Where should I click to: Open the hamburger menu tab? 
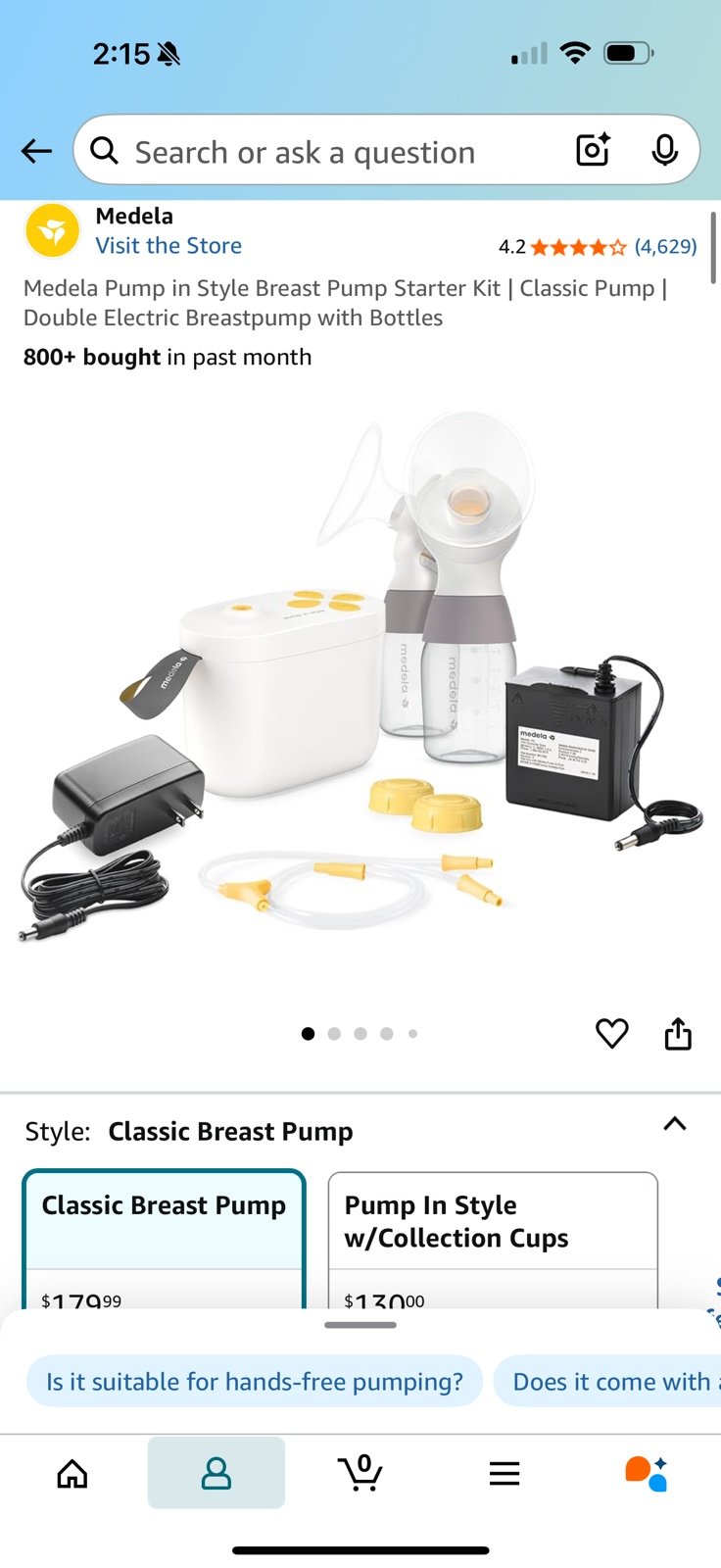pyautogui.click(x=505, y=1473)
